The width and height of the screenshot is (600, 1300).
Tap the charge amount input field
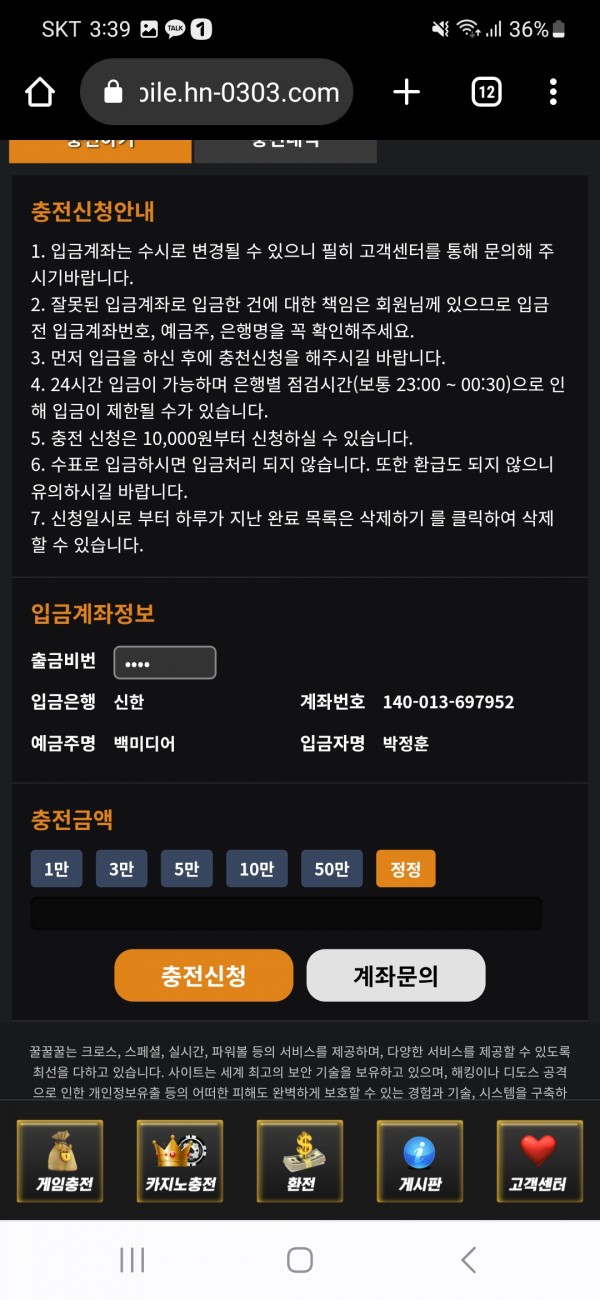coord(286,913)
